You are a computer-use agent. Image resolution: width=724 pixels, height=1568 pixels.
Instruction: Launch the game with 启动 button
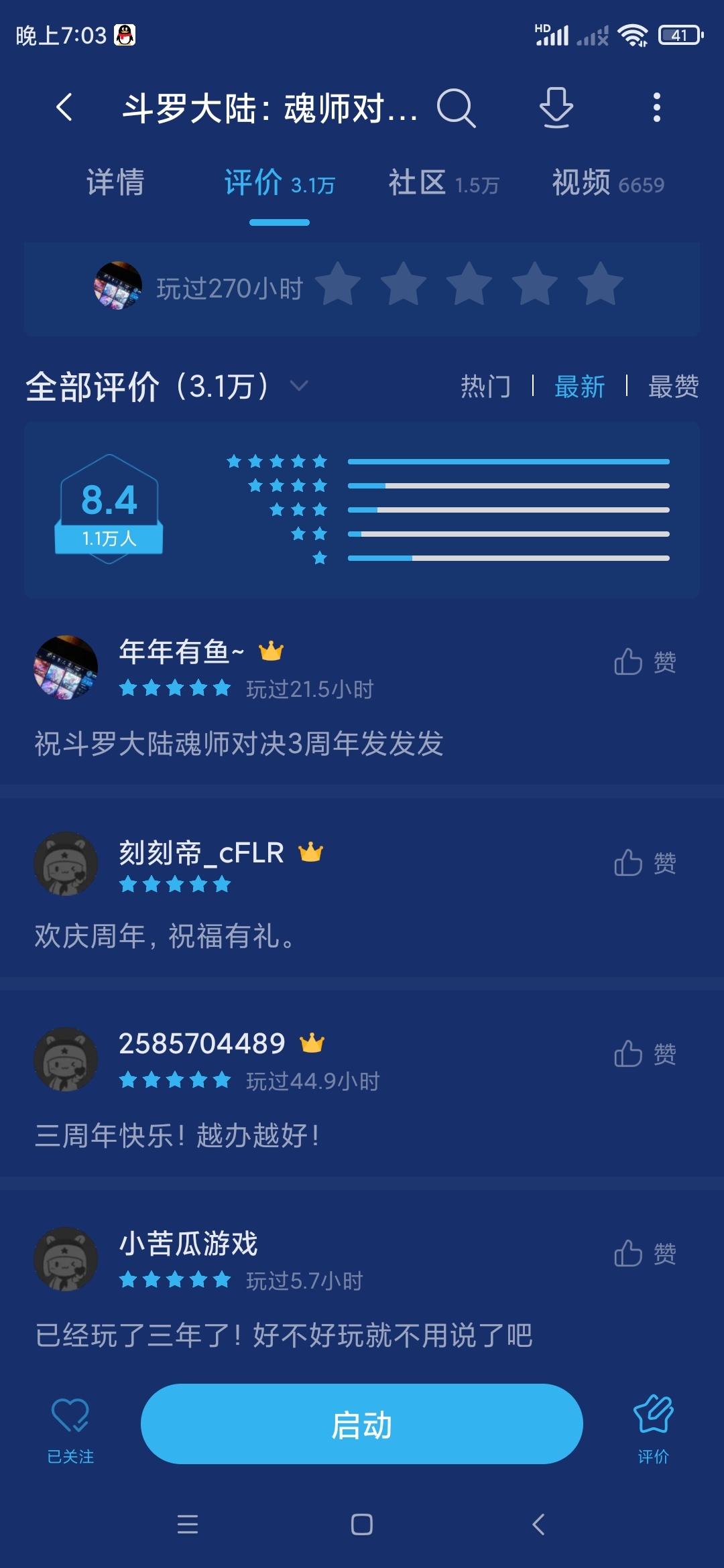pos(361,1424)
